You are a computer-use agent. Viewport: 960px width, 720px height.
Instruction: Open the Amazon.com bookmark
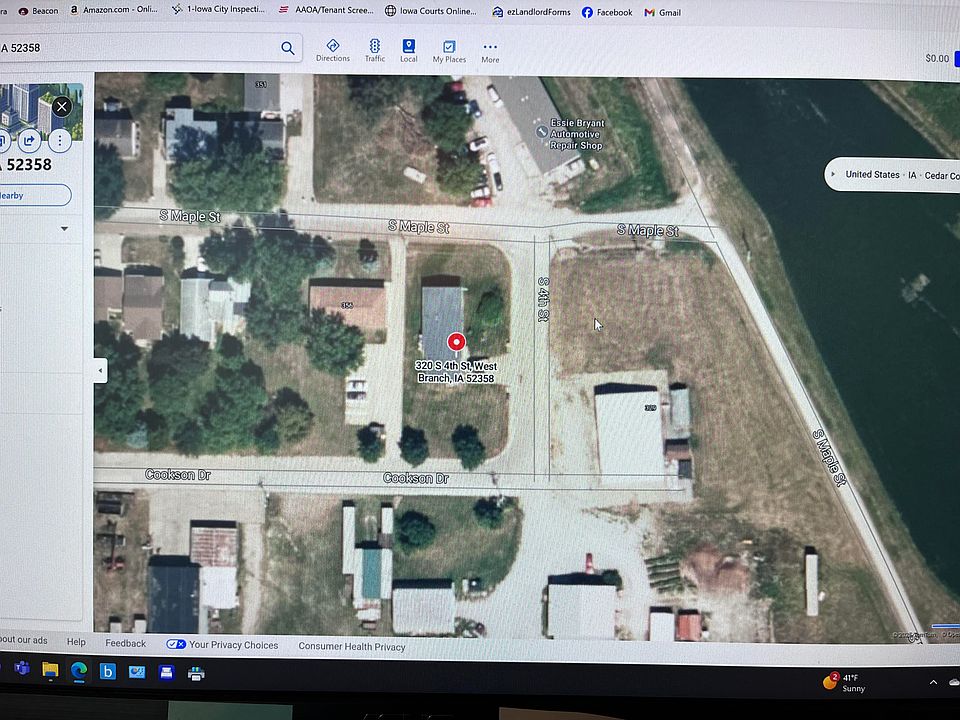113,12
